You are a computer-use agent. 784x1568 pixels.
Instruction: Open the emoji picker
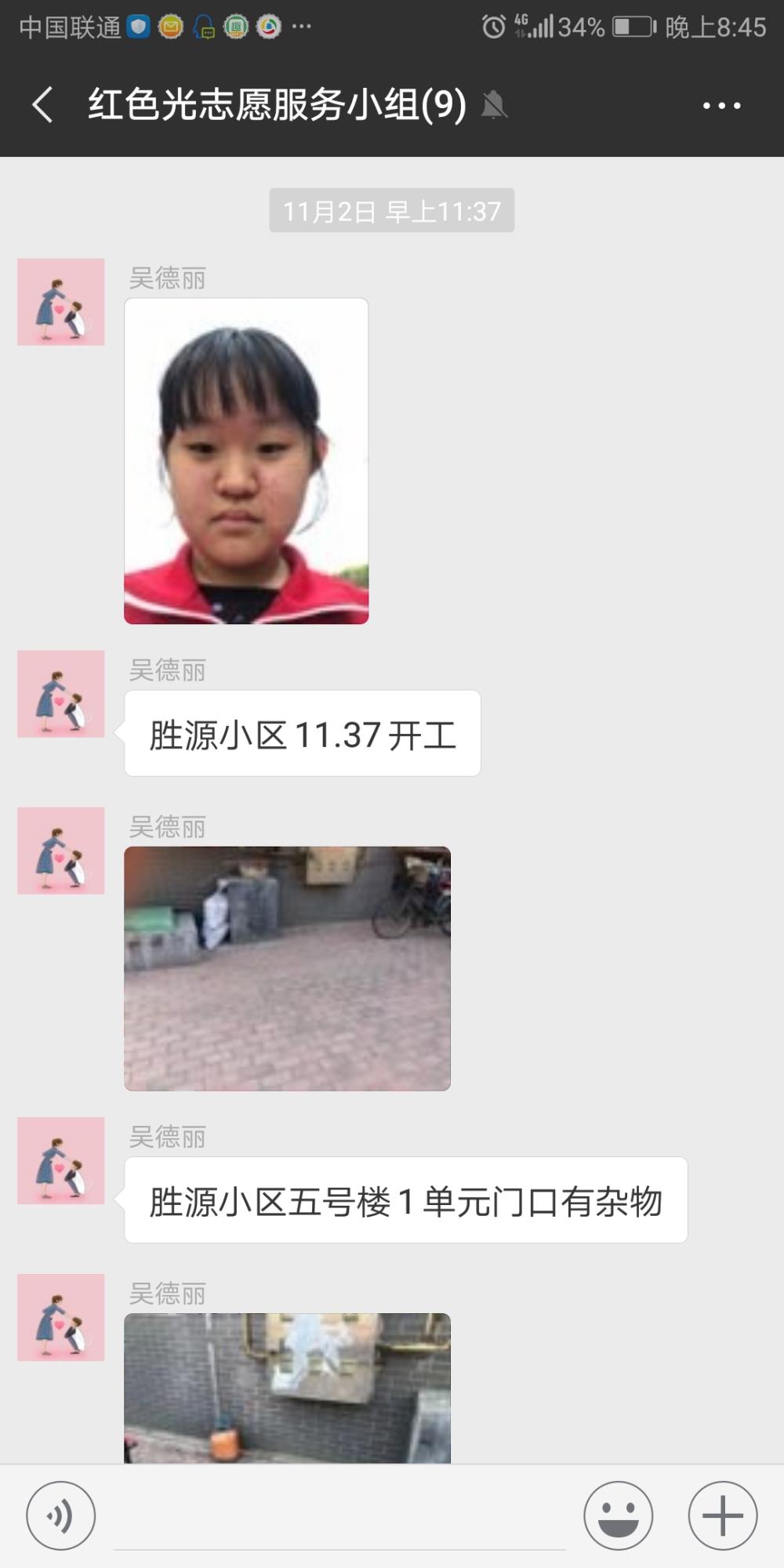coord(618,1515)
